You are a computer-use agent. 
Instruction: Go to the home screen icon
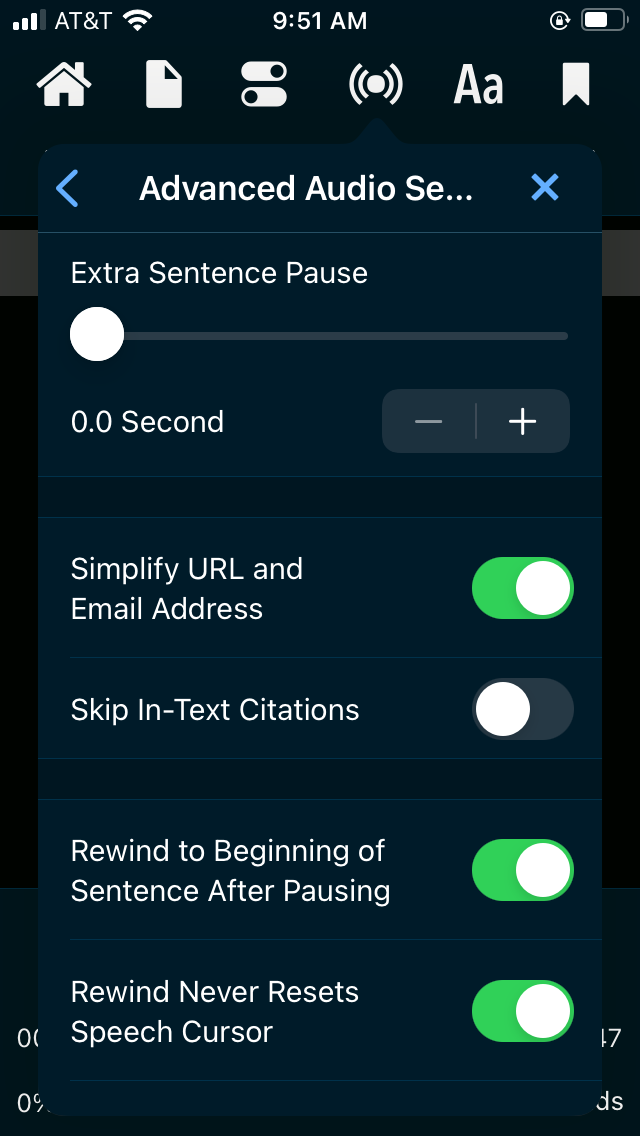click(x=65, y=85)
